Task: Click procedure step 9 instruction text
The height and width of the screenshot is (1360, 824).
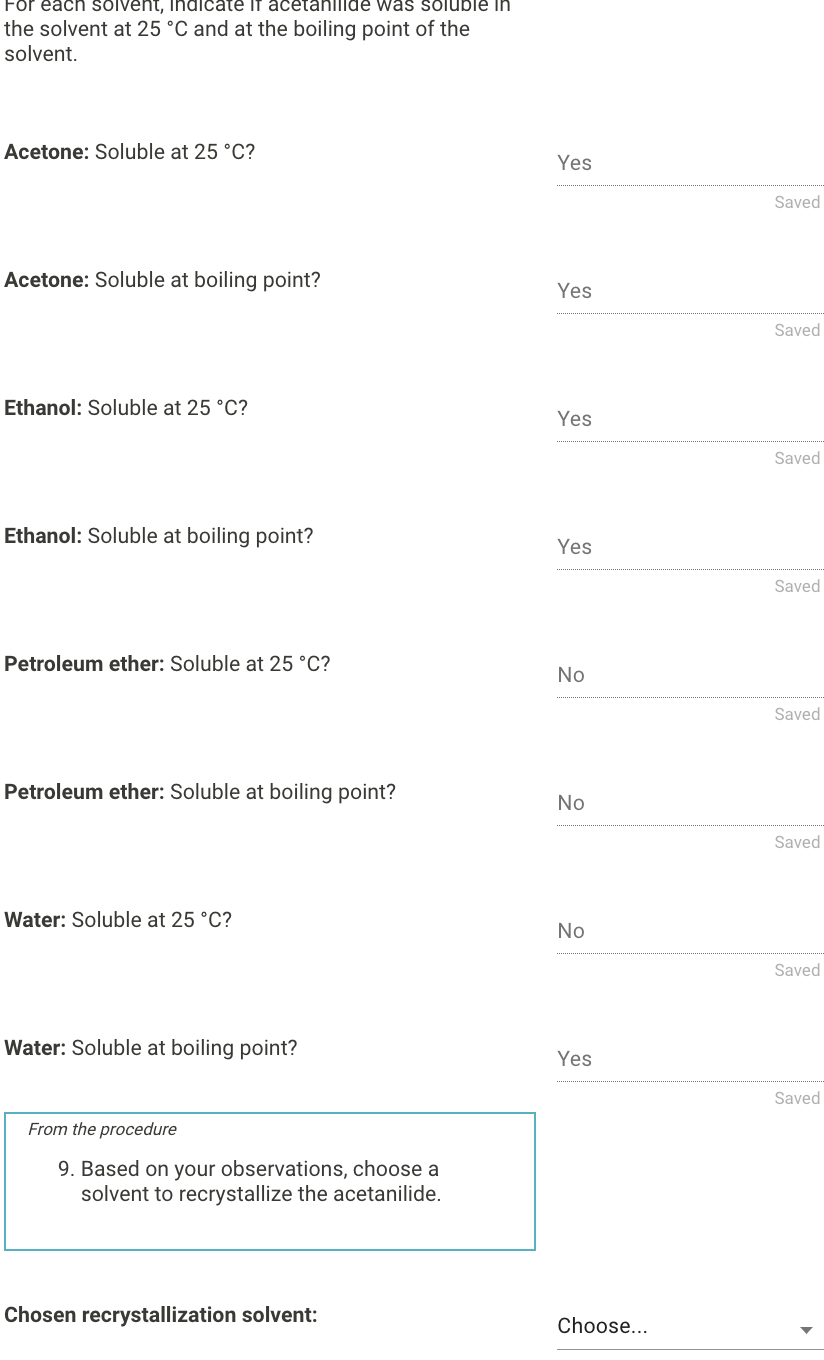Action: [x=260, y=1181]
